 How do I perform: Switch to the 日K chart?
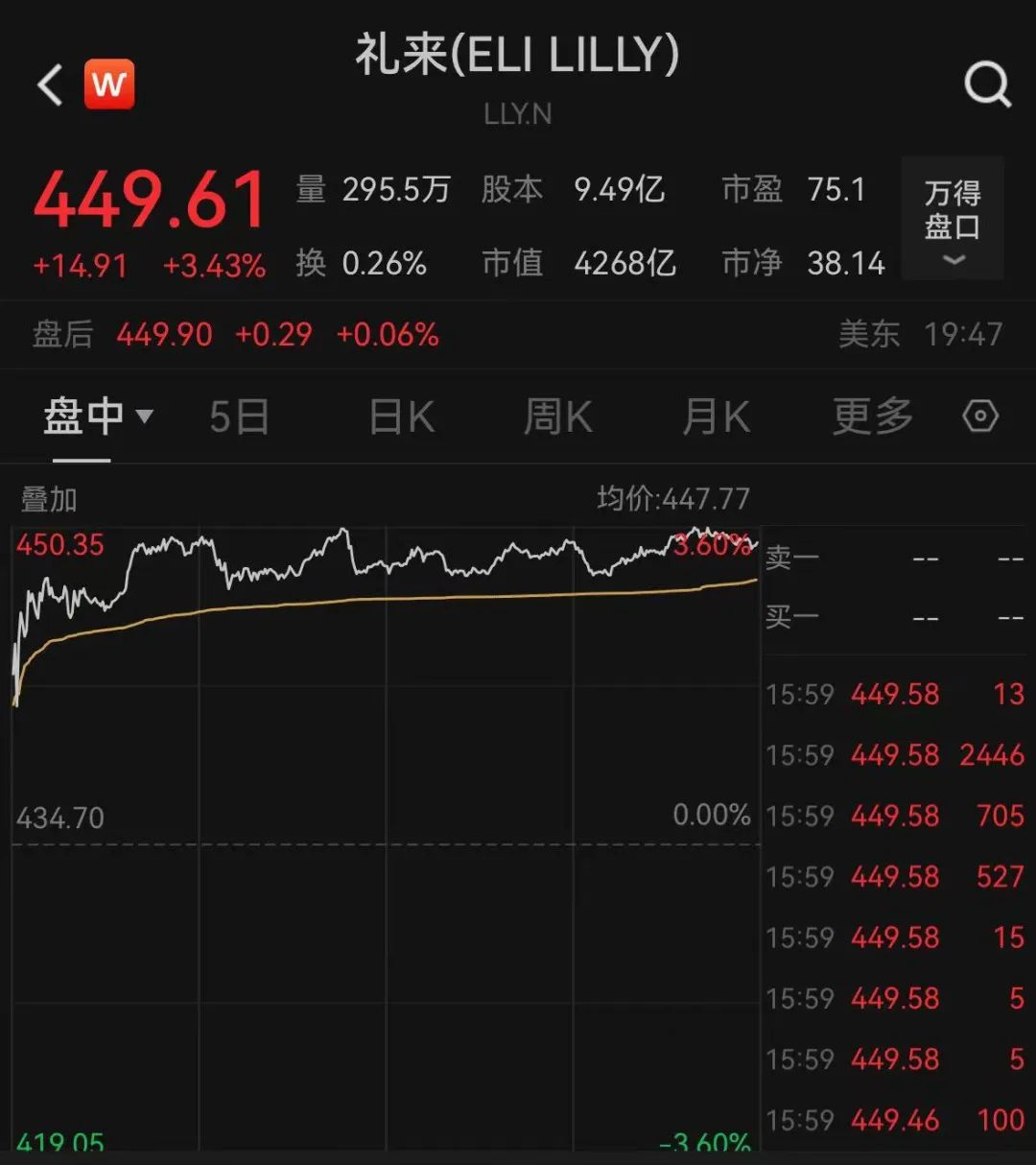pos(402,417)
